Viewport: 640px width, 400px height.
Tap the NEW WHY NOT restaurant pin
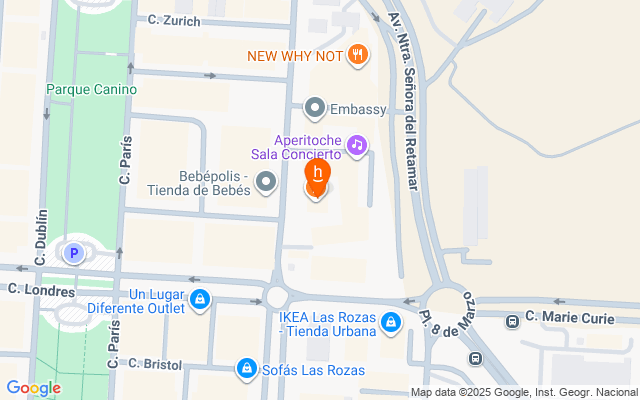pyautogui.click(x=357, y=55)
